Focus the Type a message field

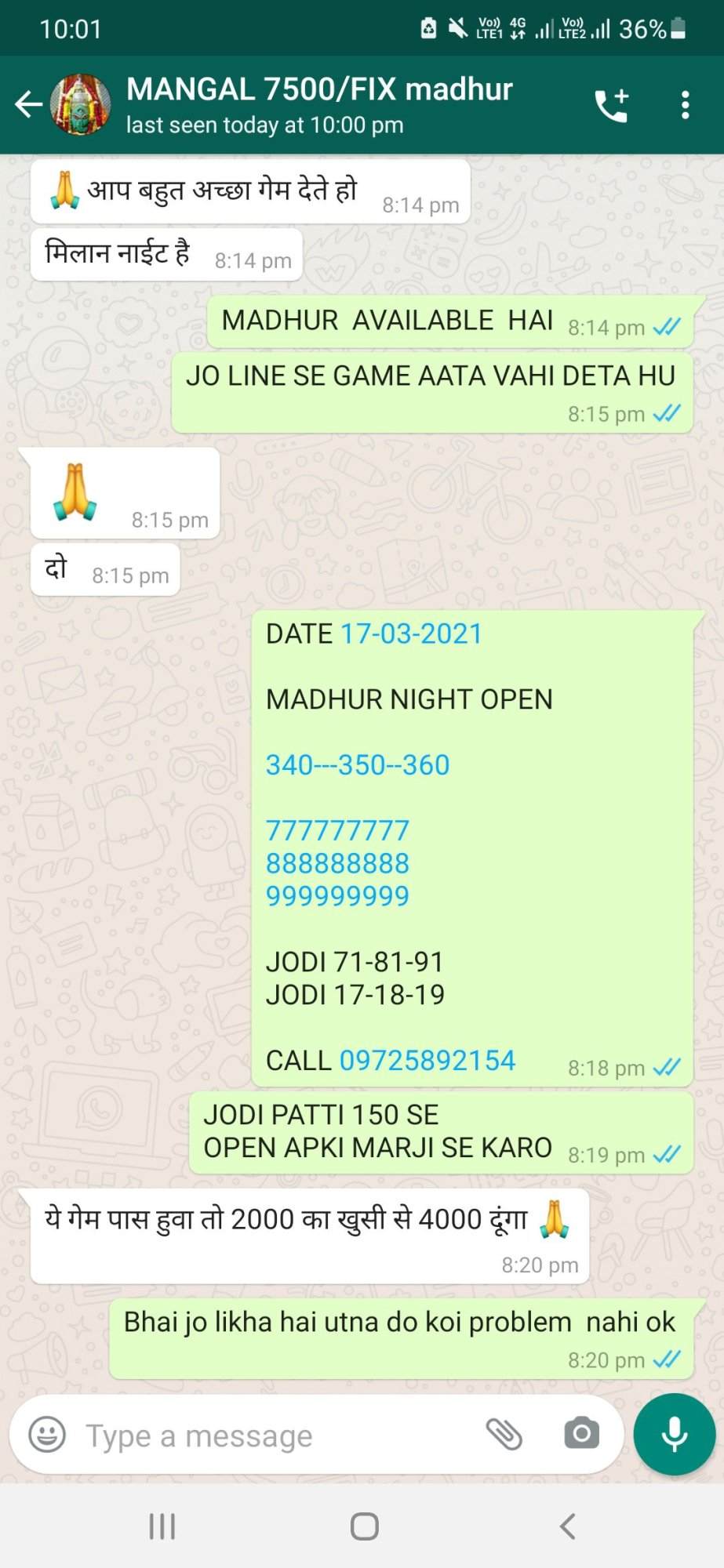(x=275, y=1436)
